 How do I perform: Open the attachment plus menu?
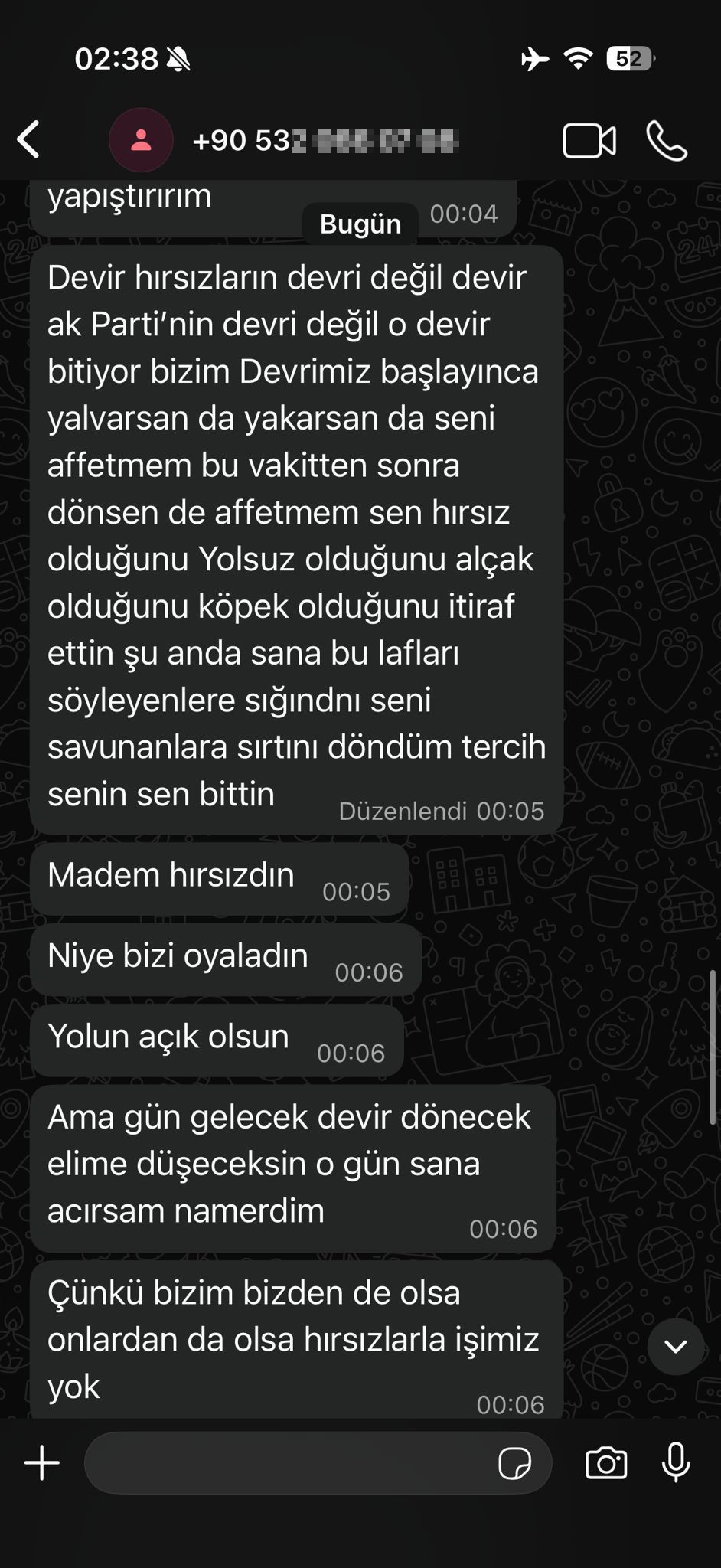(42, 1463)
